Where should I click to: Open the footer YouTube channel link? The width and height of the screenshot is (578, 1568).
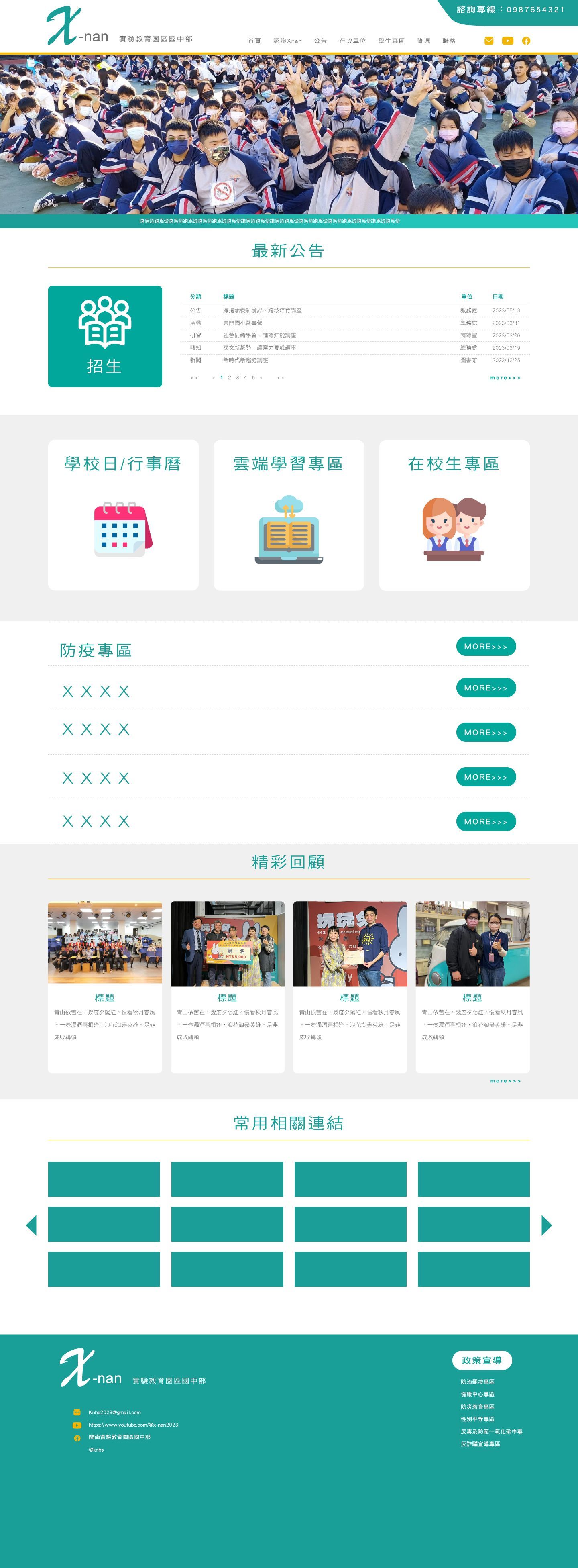[133, 1425]
